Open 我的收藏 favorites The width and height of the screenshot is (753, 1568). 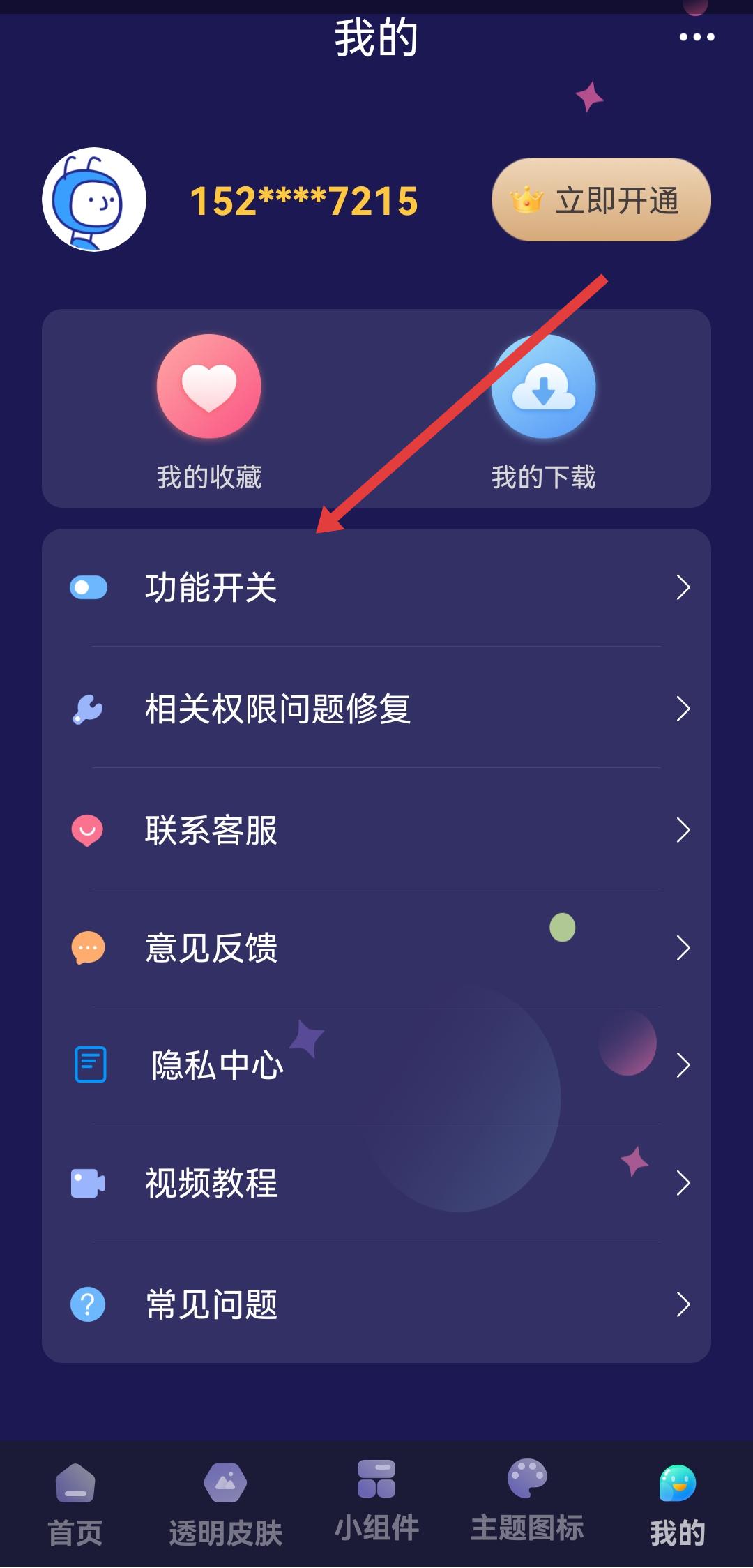click(209, 412)
